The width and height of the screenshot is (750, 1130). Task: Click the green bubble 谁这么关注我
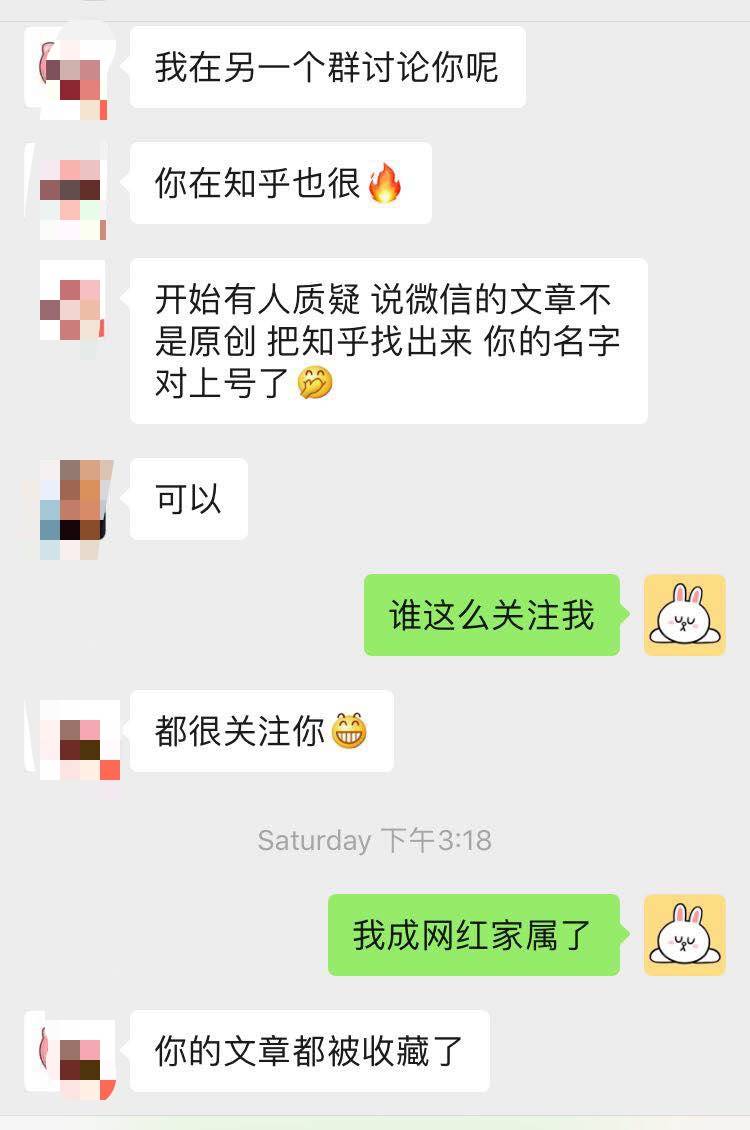pos(492,617)
